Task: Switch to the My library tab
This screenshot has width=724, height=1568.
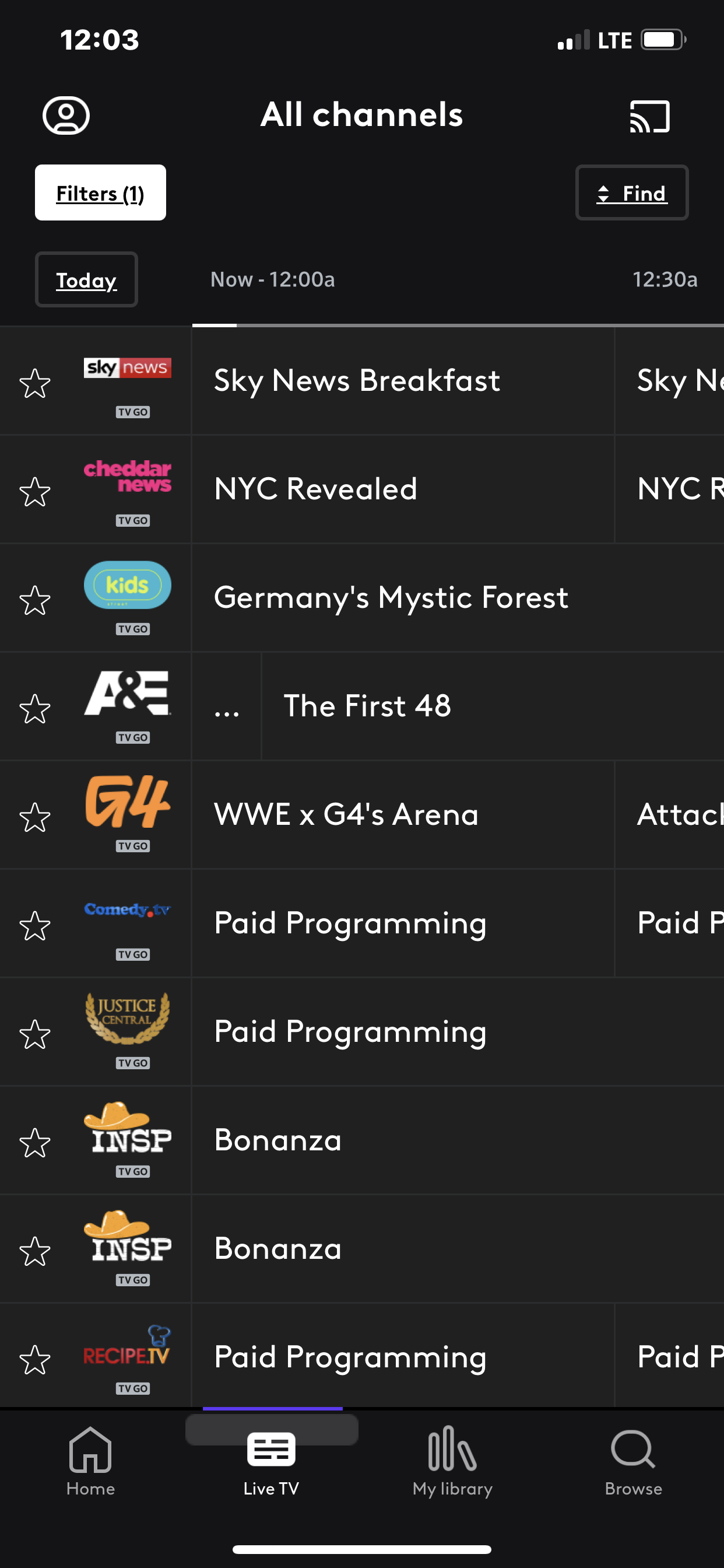Action: (452, 1461)
